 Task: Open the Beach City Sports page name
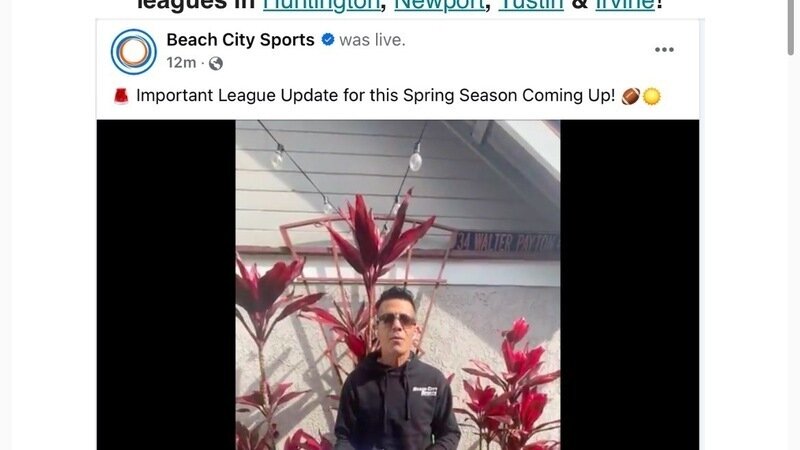[240, 40]
